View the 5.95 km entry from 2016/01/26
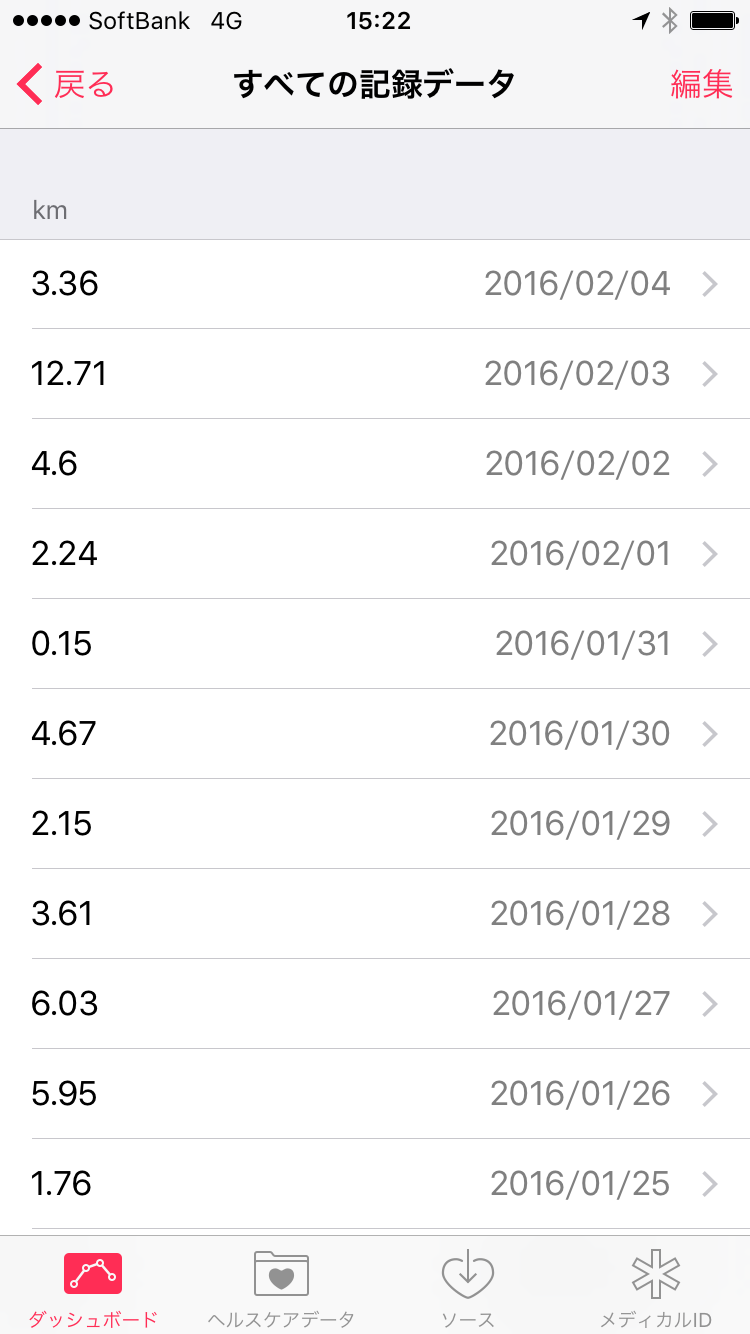 click(375, 1094)
